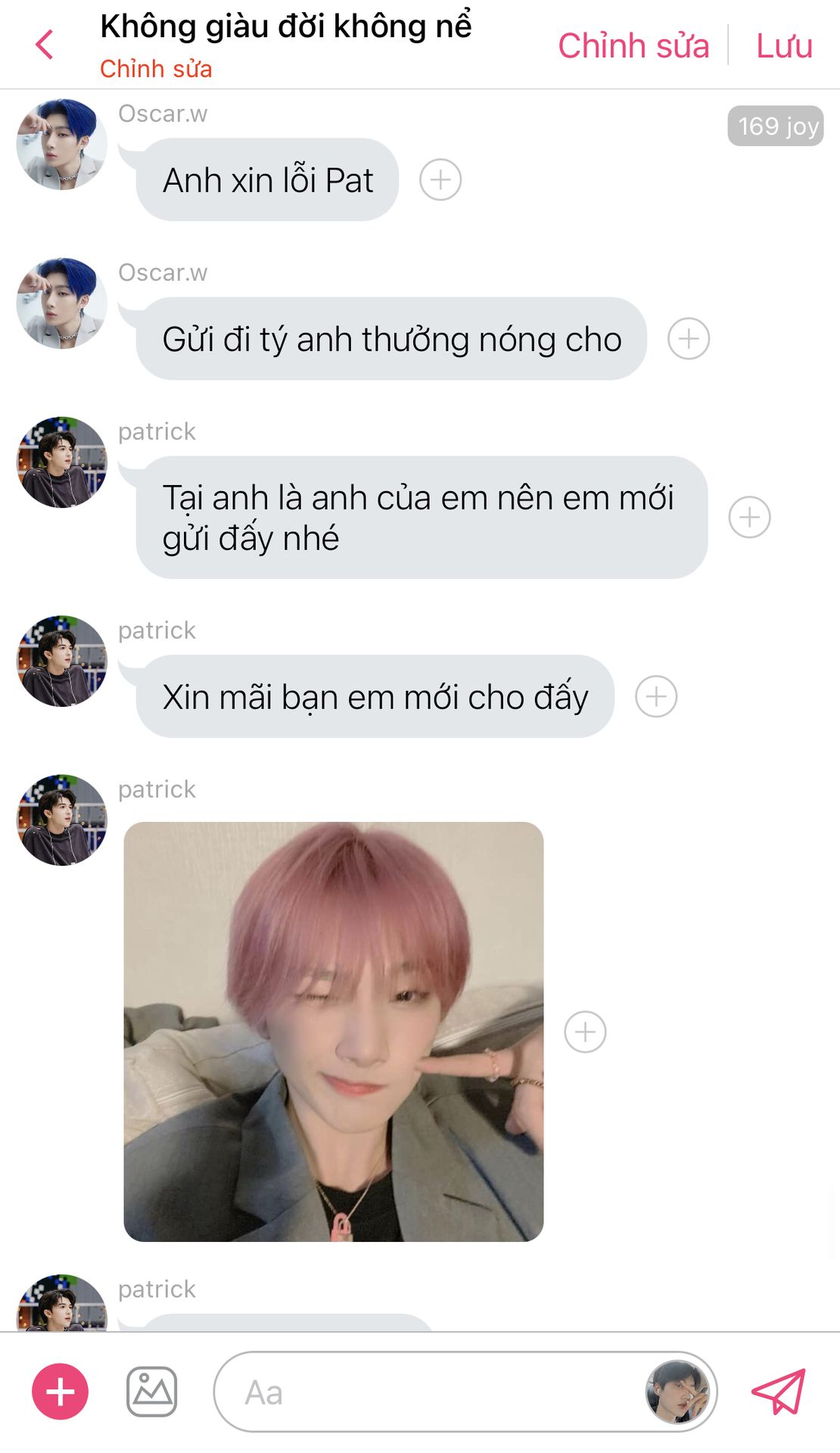Screen dimensions: 840x1453
Task: Go back with the pink arrow
Action: click(x=45, y=45)
